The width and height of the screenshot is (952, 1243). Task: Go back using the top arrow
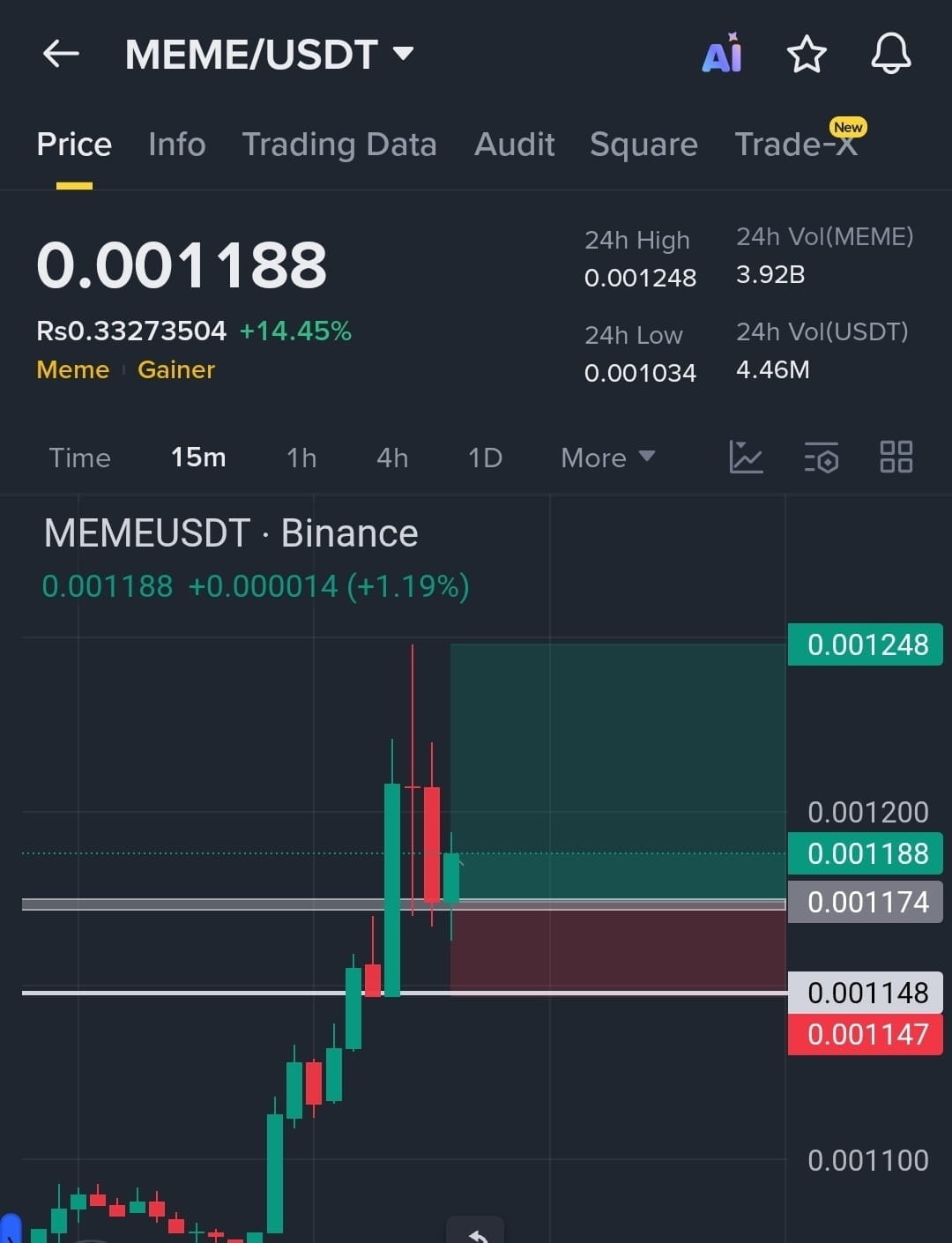pyautogui.click(x=61, y=54)
